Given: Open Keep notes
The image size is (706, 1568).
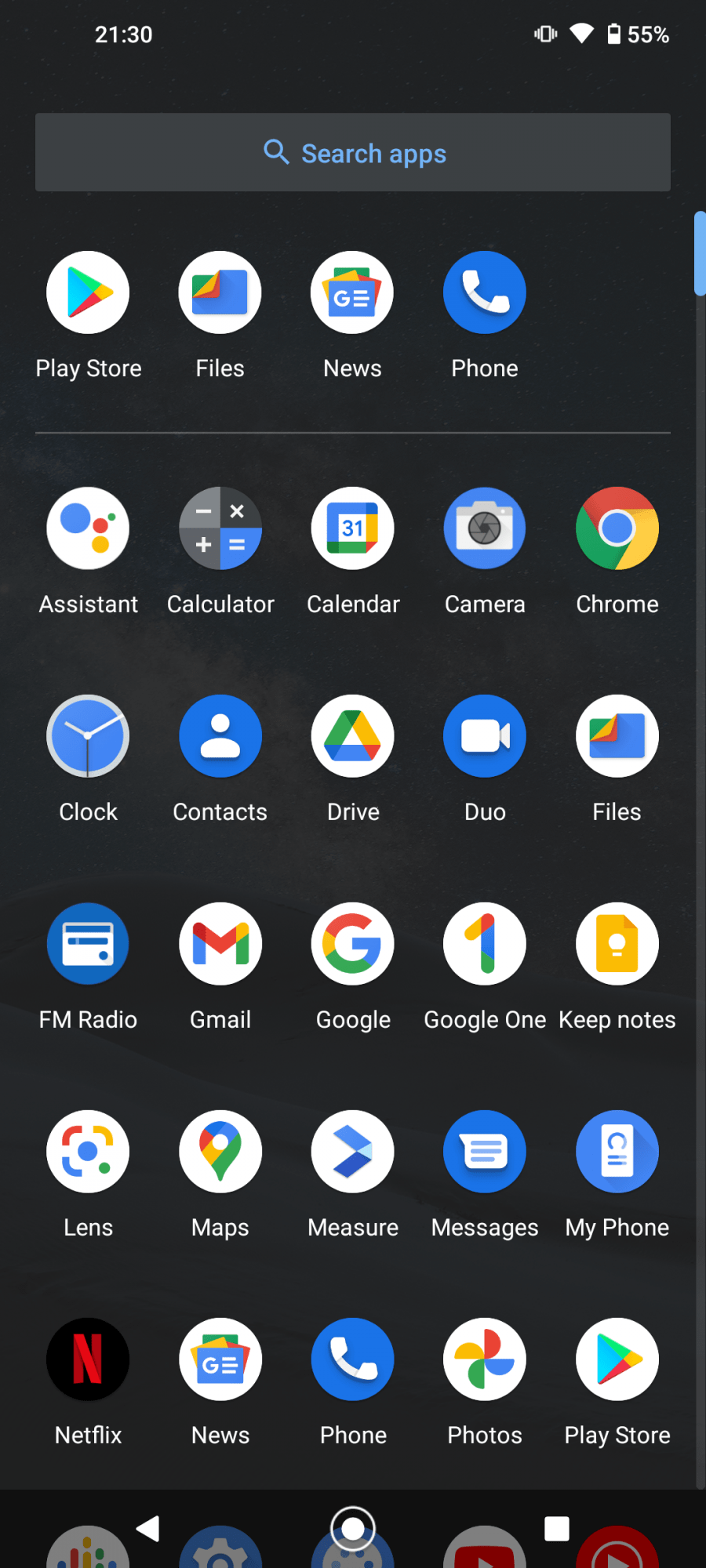Looking at the screenshot, I should click(617, 944).
